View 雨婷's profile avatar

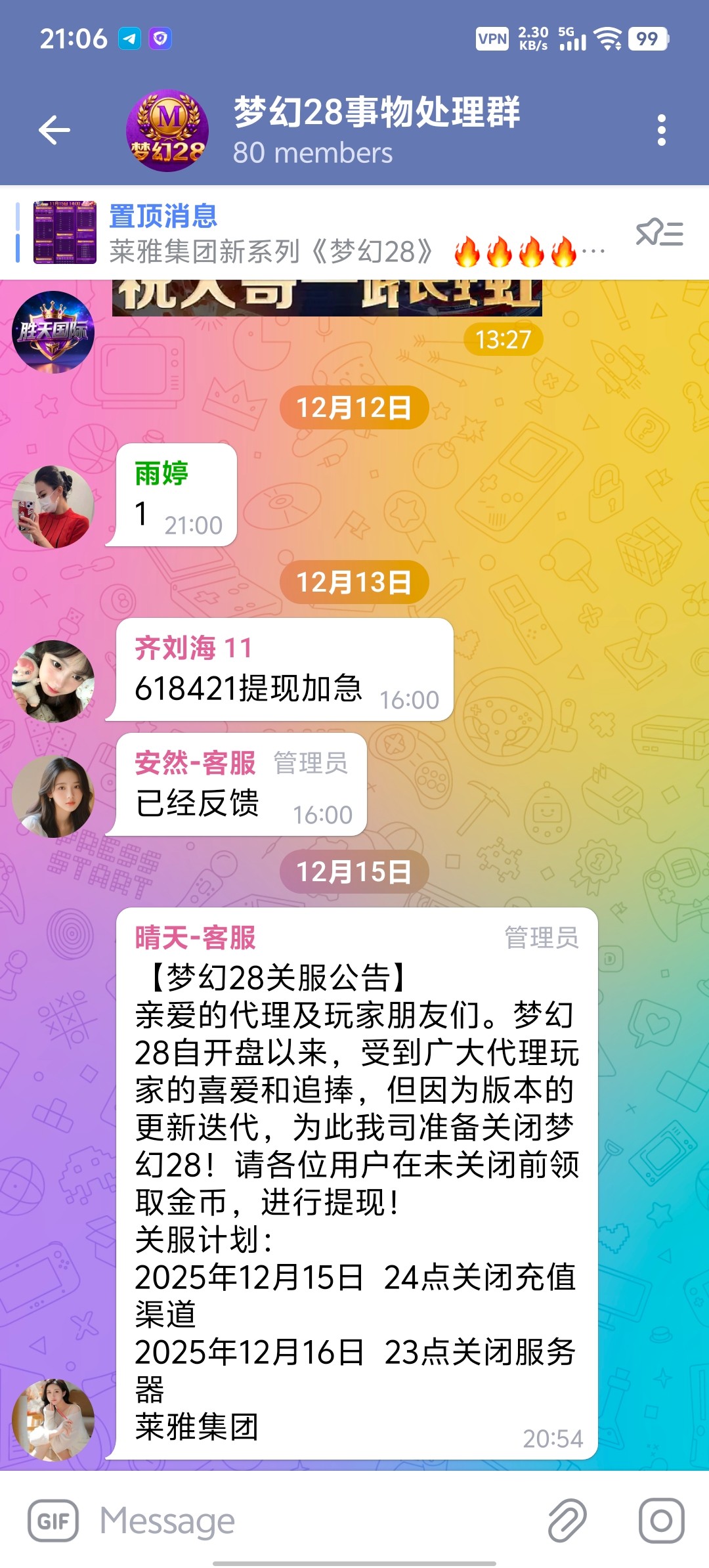[x=53, y=507]
